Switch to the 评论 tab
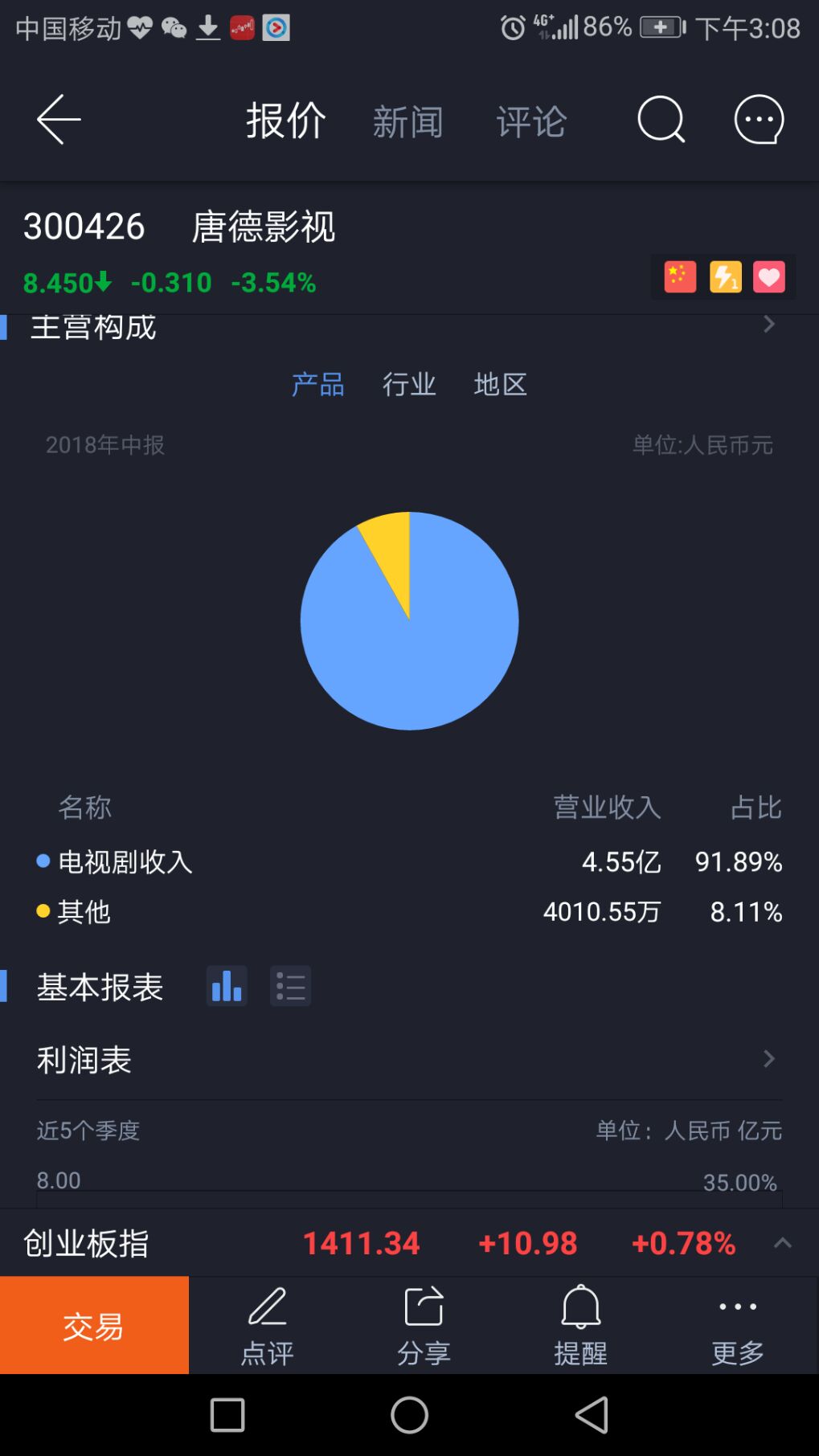 click(x=531, y=122)
